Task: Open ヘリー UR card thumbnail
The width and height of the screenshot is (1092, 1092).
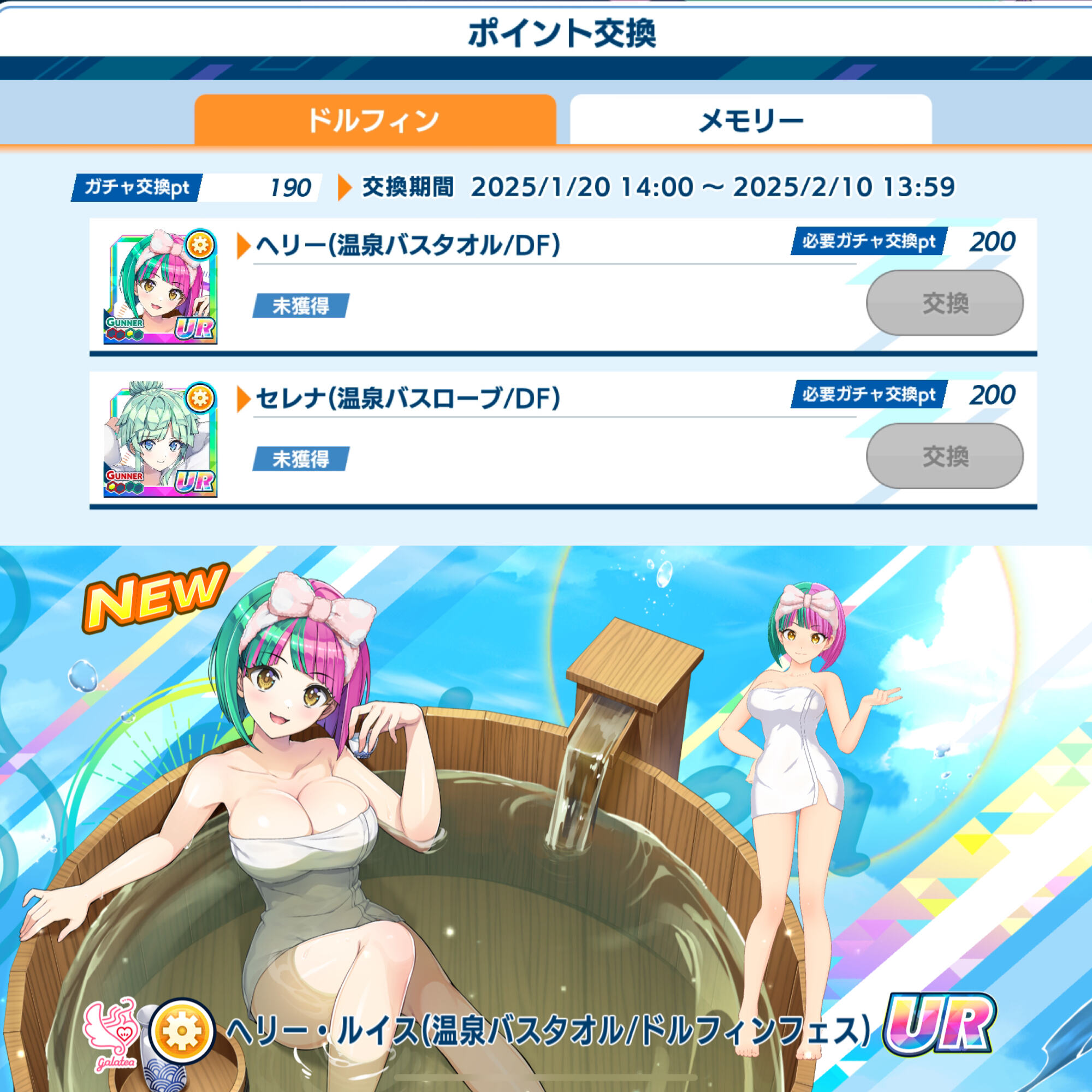Action: click(160, 287)
